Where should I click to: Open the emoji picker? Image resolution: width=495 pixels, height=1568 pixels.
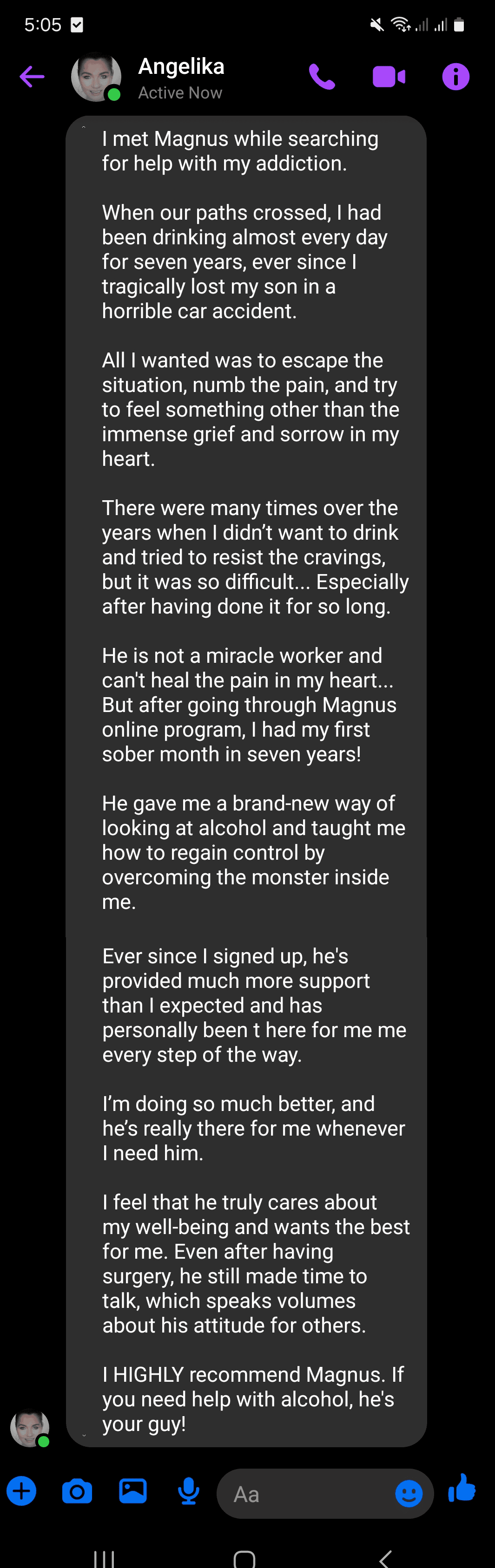(x=409, y=1494)
